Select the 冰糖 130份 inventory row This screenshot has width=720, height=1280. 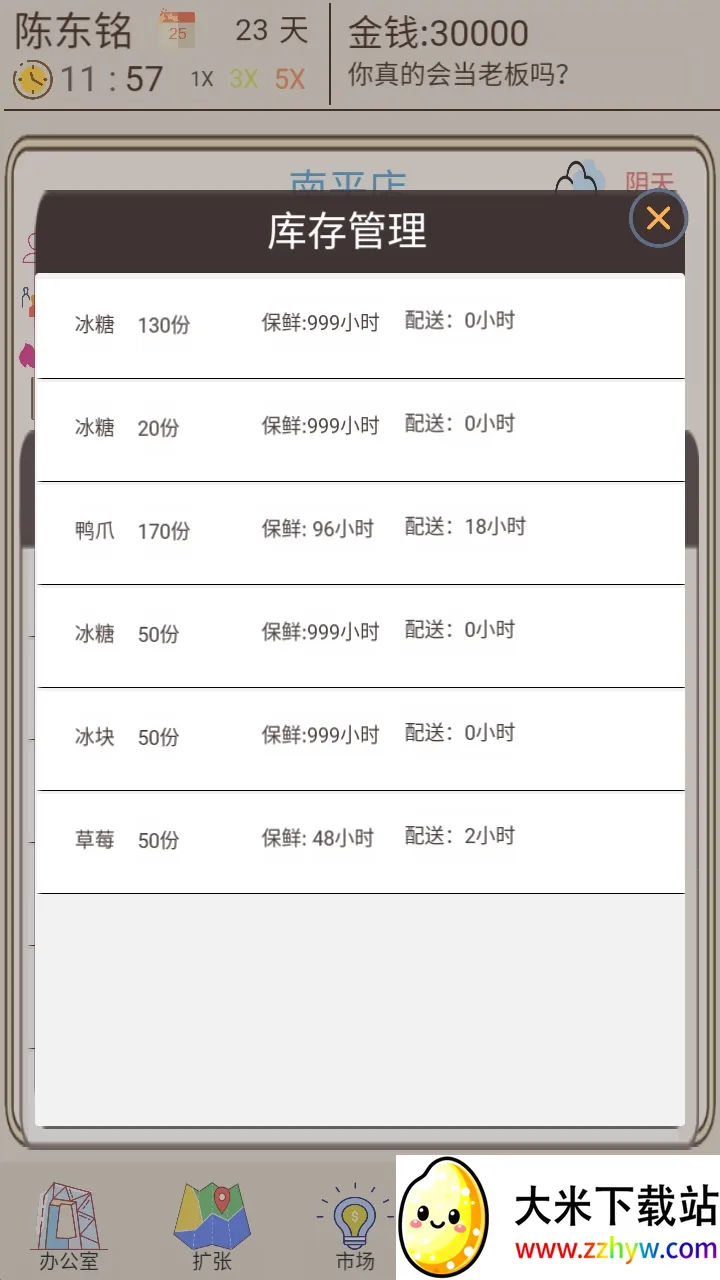(360, 325)
